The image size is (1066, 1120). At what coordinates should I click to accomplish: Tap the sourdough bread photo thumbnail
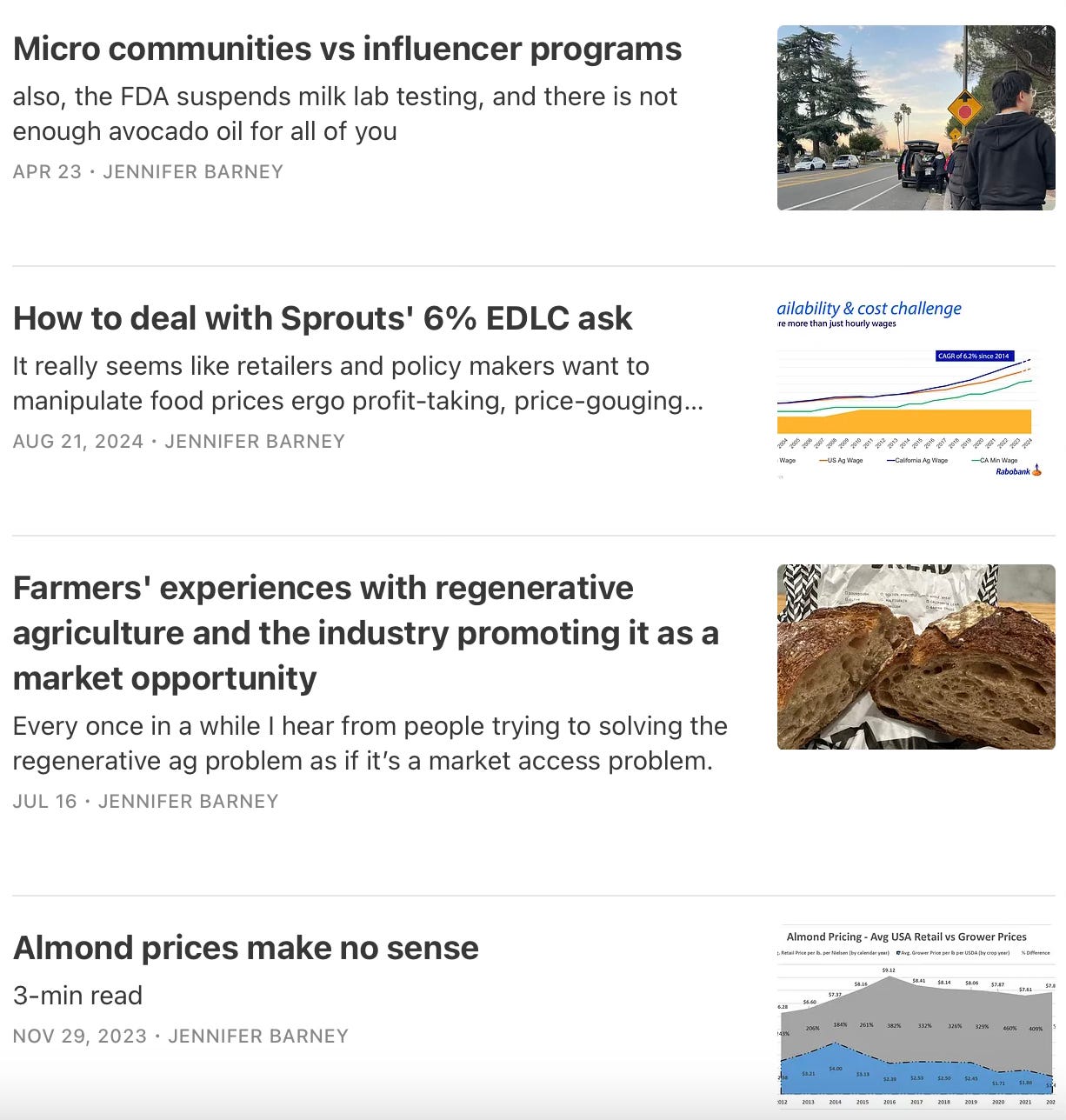click(x=916, y=657)
